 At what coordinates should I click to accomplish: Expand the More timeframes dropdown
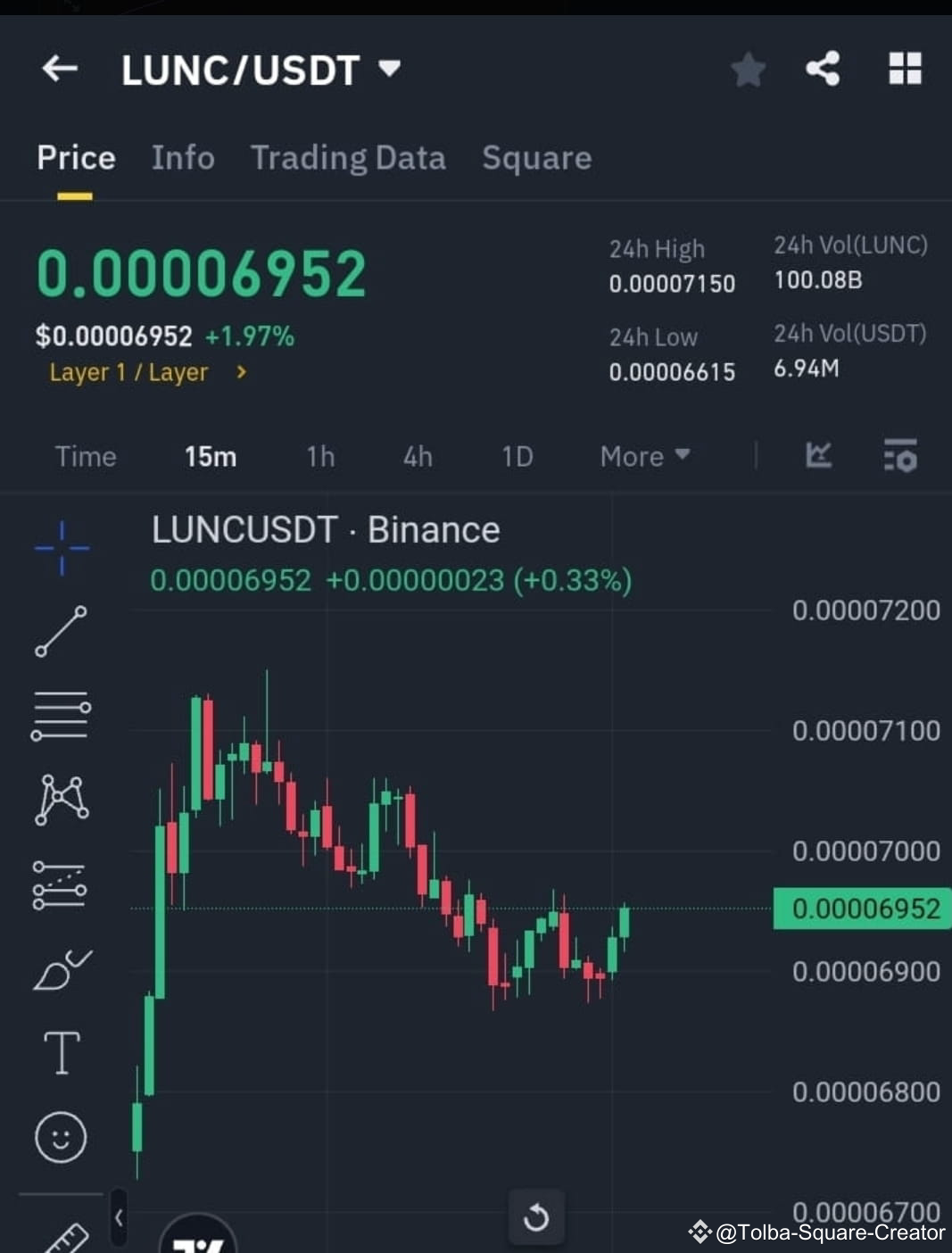tap(644, 456)
